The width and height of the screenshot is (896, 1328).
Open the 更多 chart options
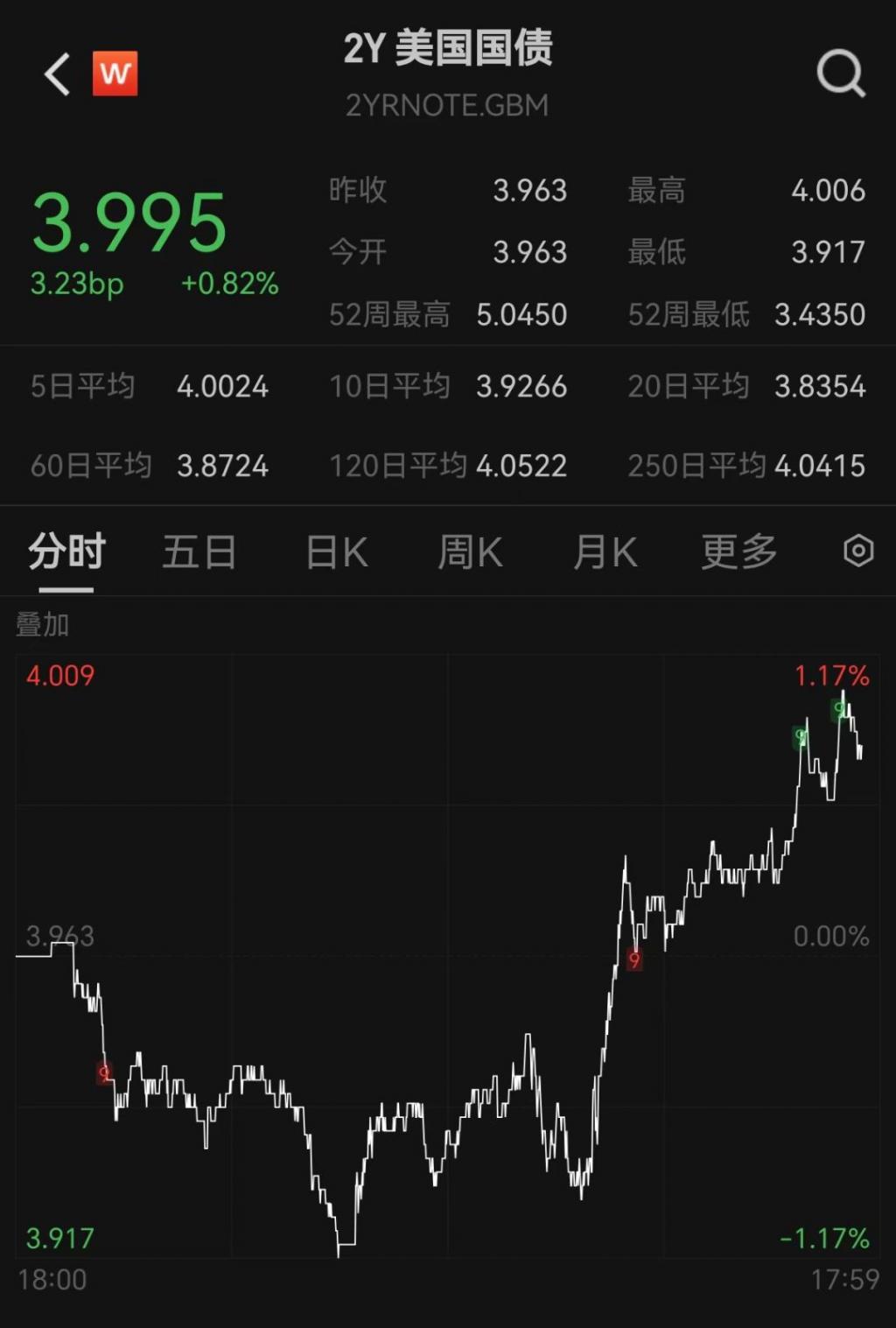point(739,552)
